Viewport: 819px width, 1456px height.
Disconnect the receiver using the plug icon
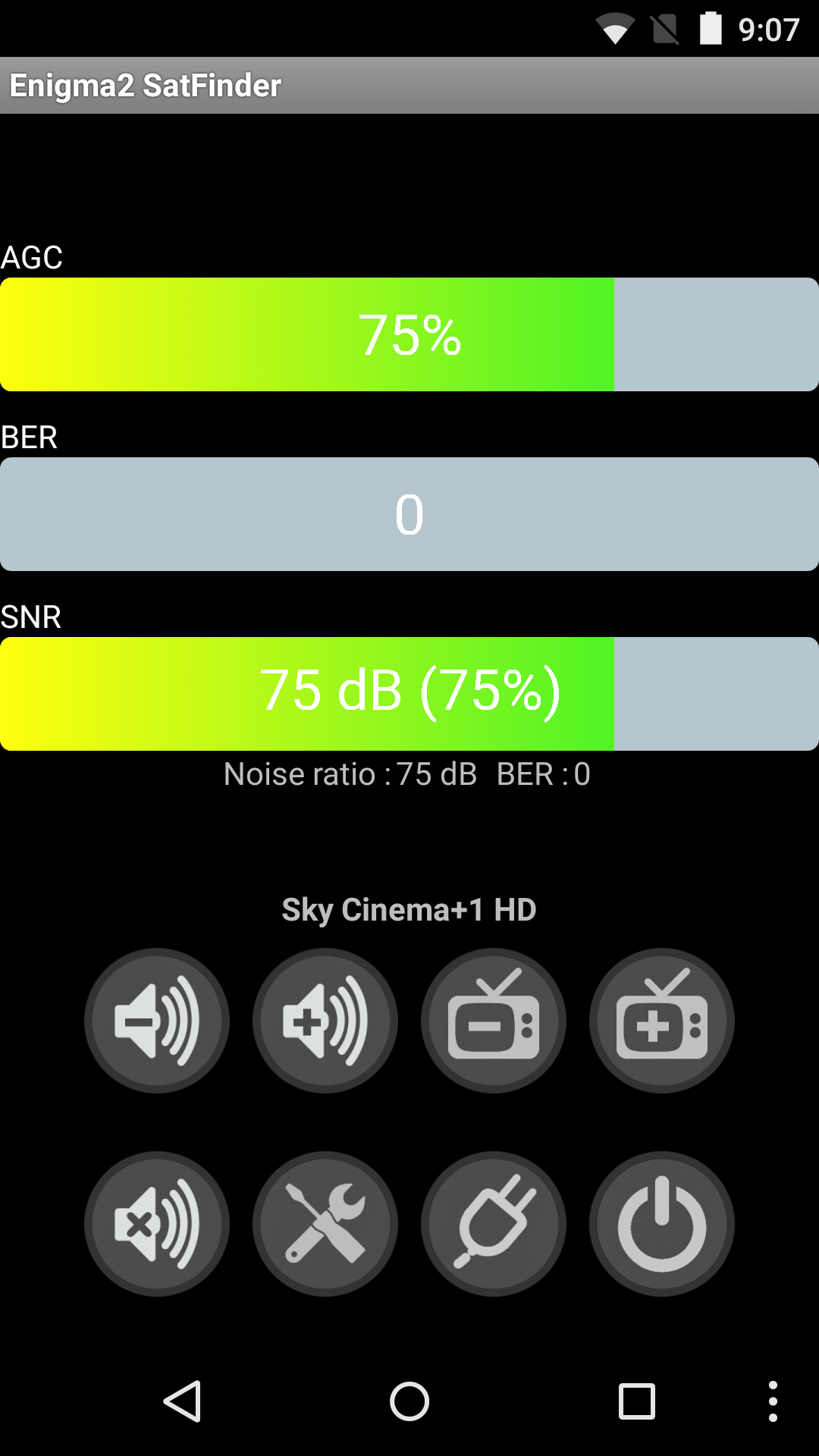click(494, 1222)
